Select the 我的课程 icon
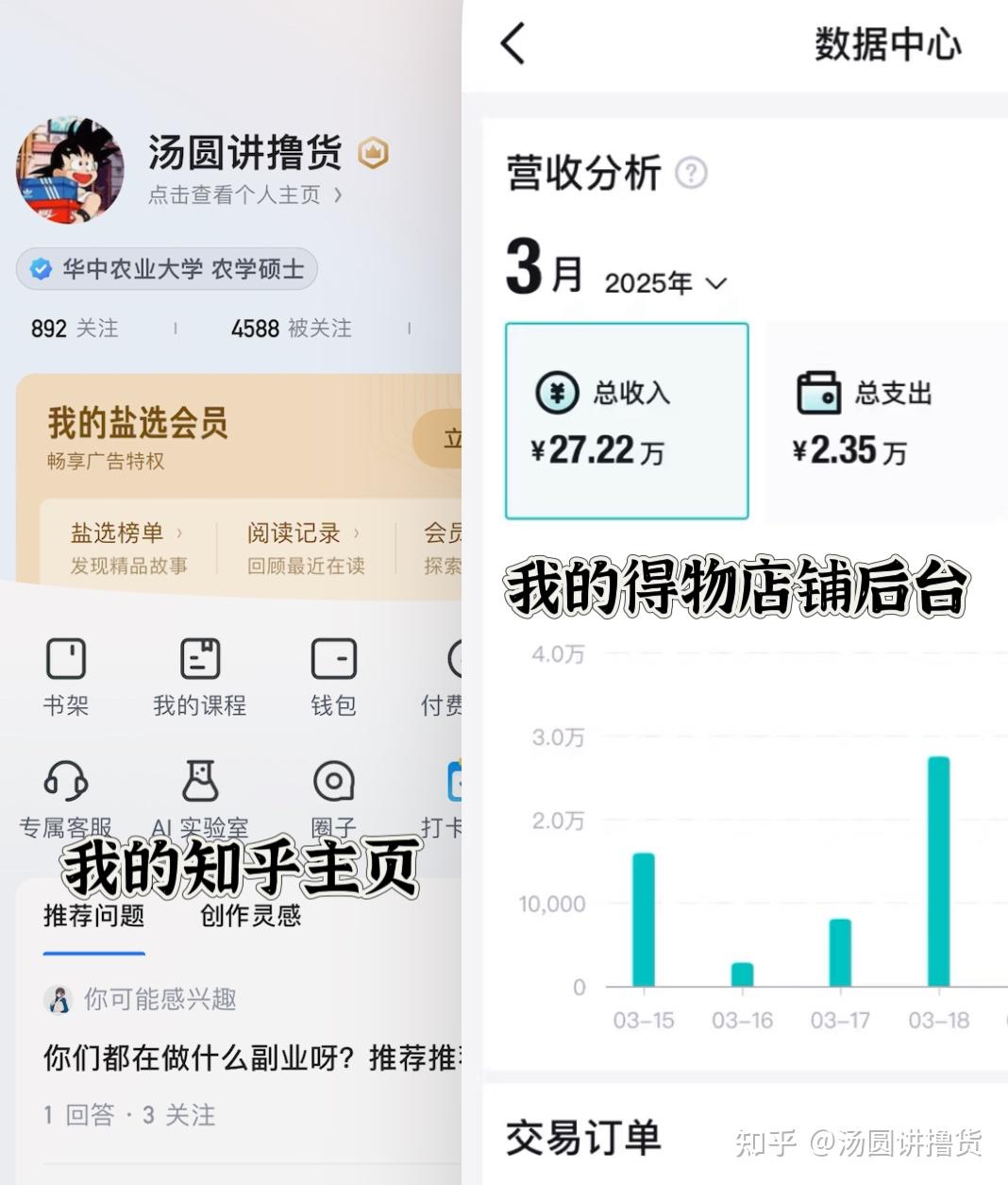 [x=199, y=675]
